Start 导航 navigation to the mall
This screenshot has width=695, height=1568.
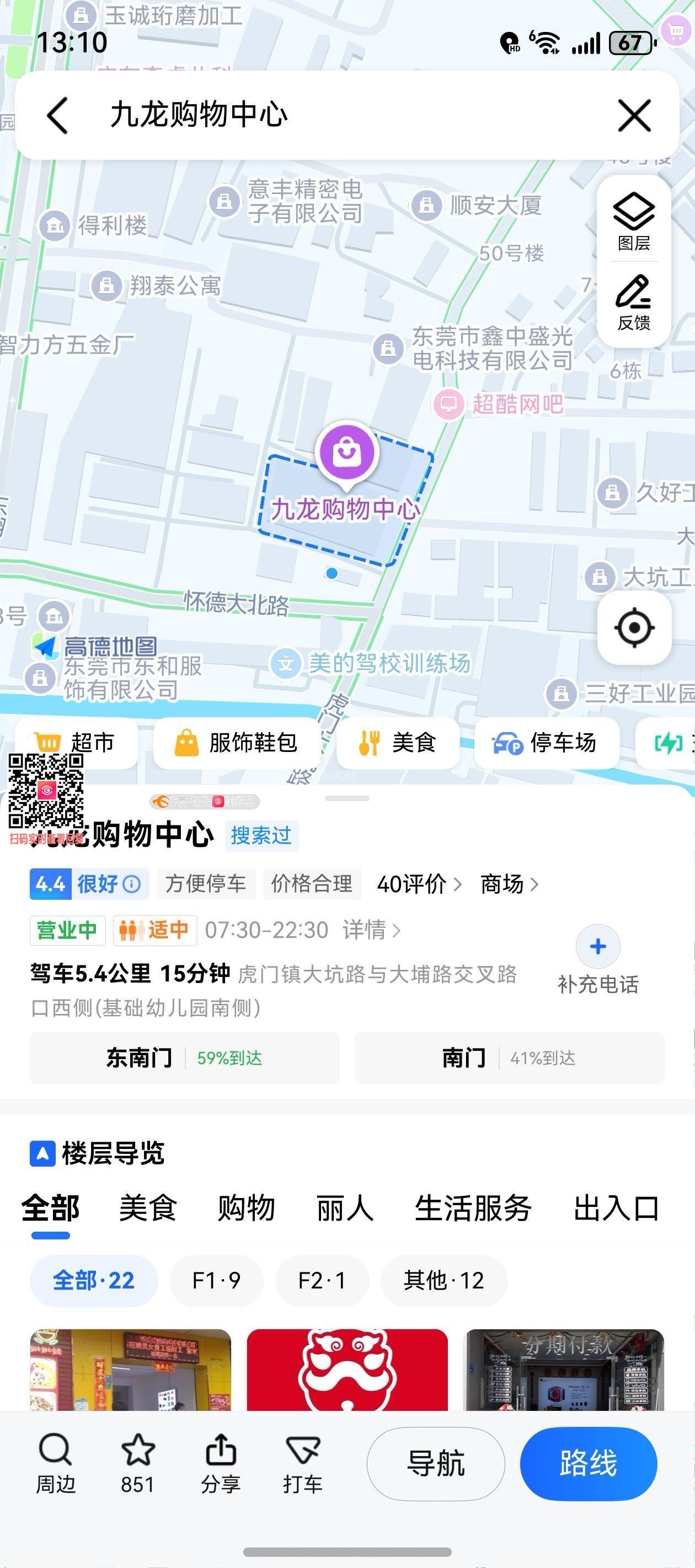[x=436, y=1464]
